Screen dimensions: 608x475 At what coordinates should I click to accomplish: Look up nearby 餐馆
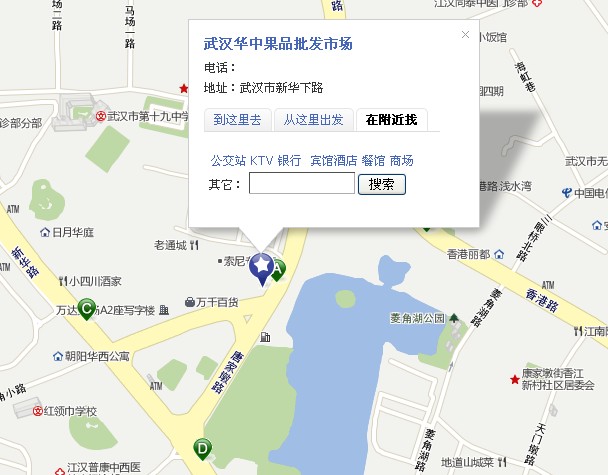pos(373,160)
